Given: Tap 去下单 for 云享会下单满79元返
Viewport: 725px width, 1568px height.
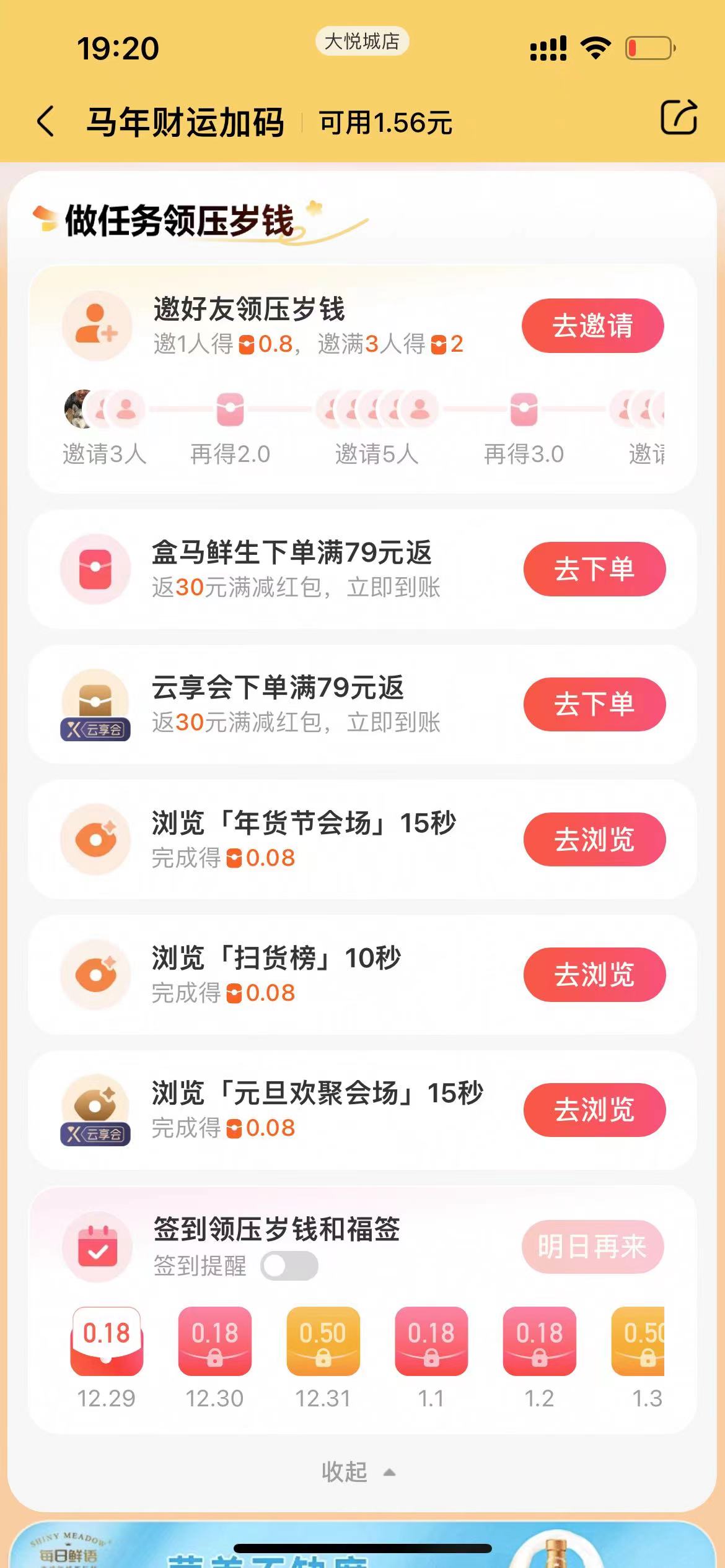Looking at the screenshot, I should (594, 704).
